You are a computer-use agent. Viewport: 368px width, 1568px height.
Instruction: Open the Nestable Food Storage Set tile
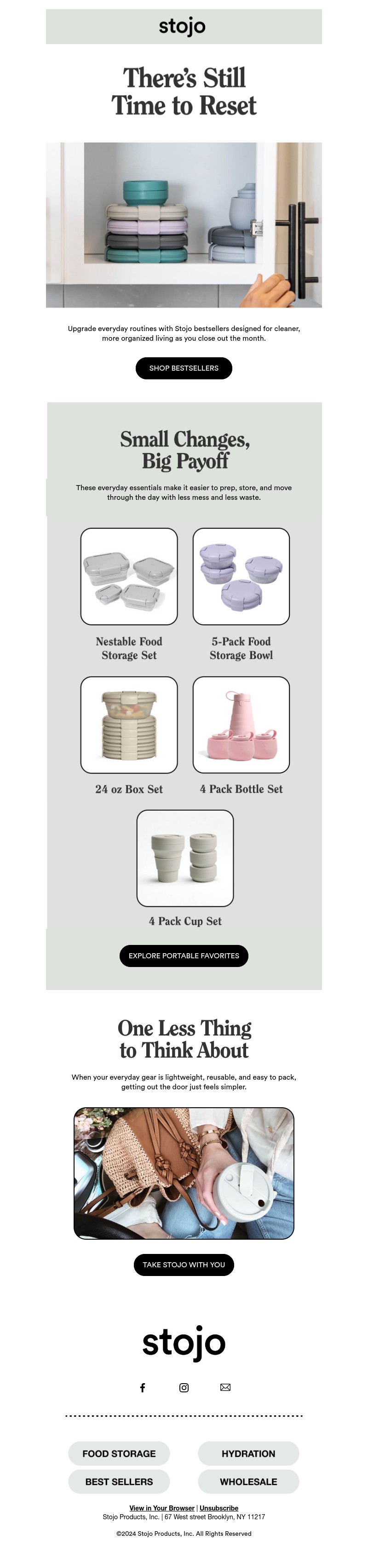point(129,576)
